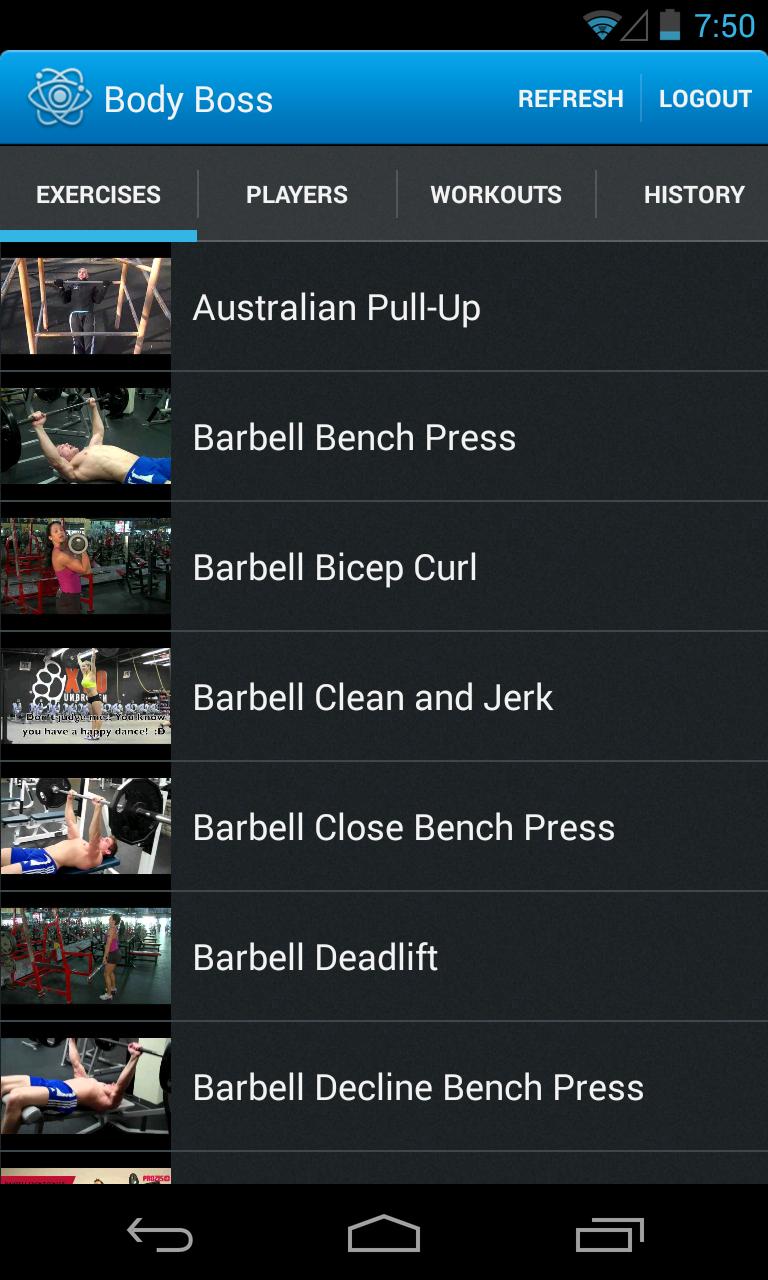Screen dimensions: 768x1280
Task: Go to the History tab
Action: (694, 195)
